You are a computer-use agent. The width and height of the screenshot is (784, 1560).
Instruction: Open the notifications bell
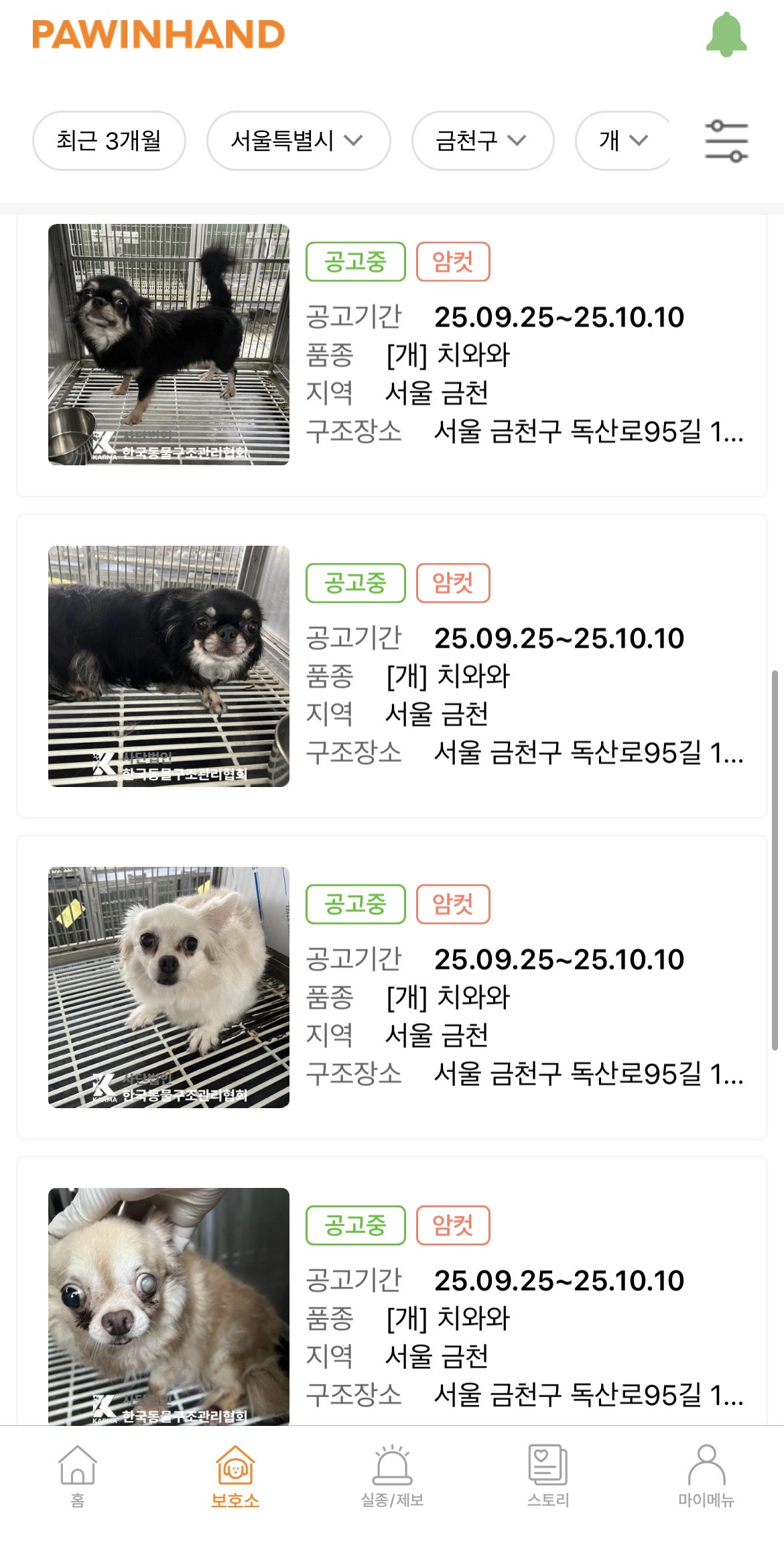[x=726, y=35]
